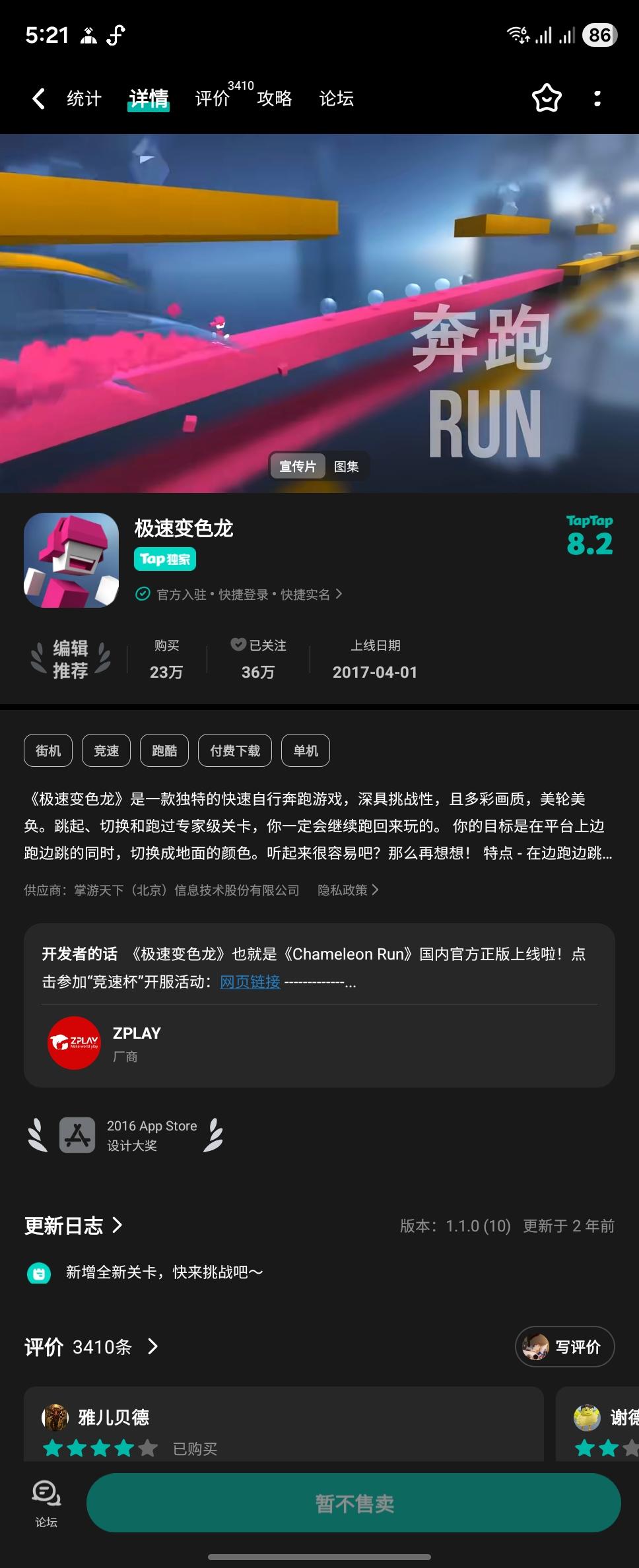Tap the green update log icon
Image resolution: width=639 pixels, height=1568 pixels.
(40, 1272)
